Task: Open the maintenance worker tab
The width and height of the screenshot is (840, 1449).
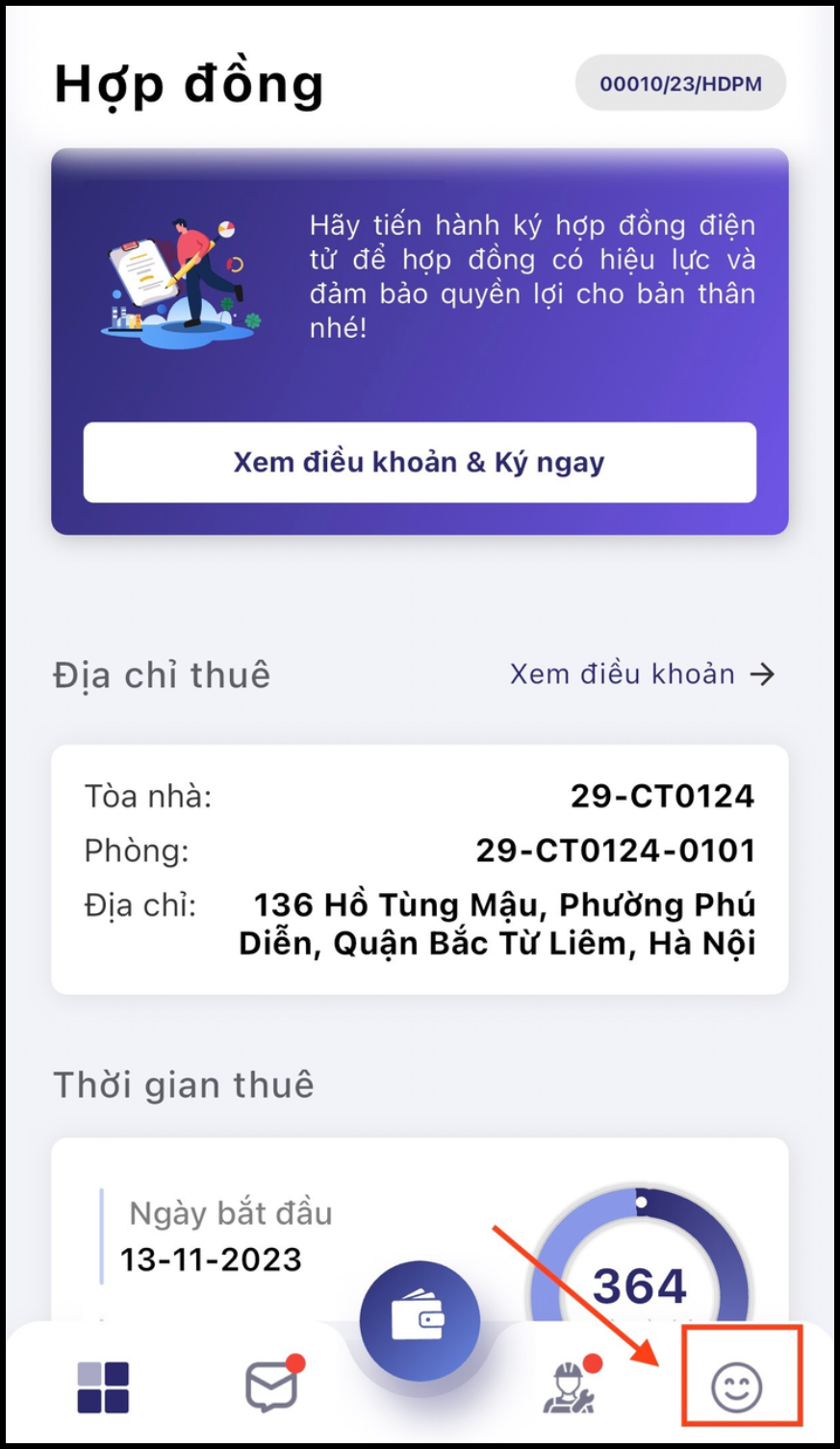Action: [570, 1387]
